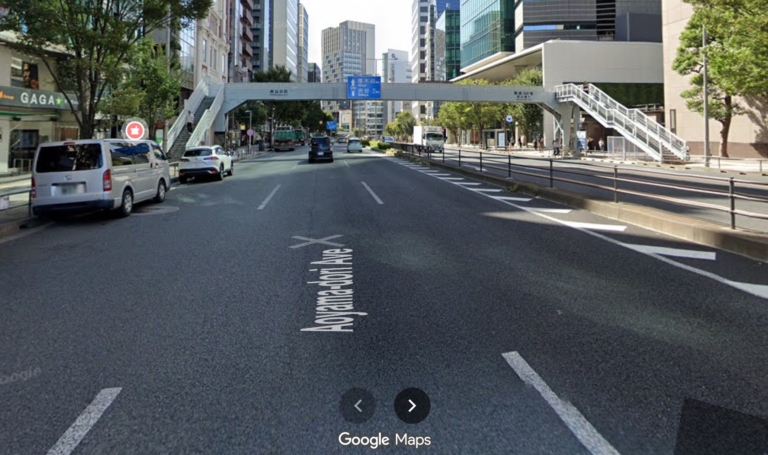Go to the previous Street View image
This screenshot has height=455, width=768.
tap(358, 405)
